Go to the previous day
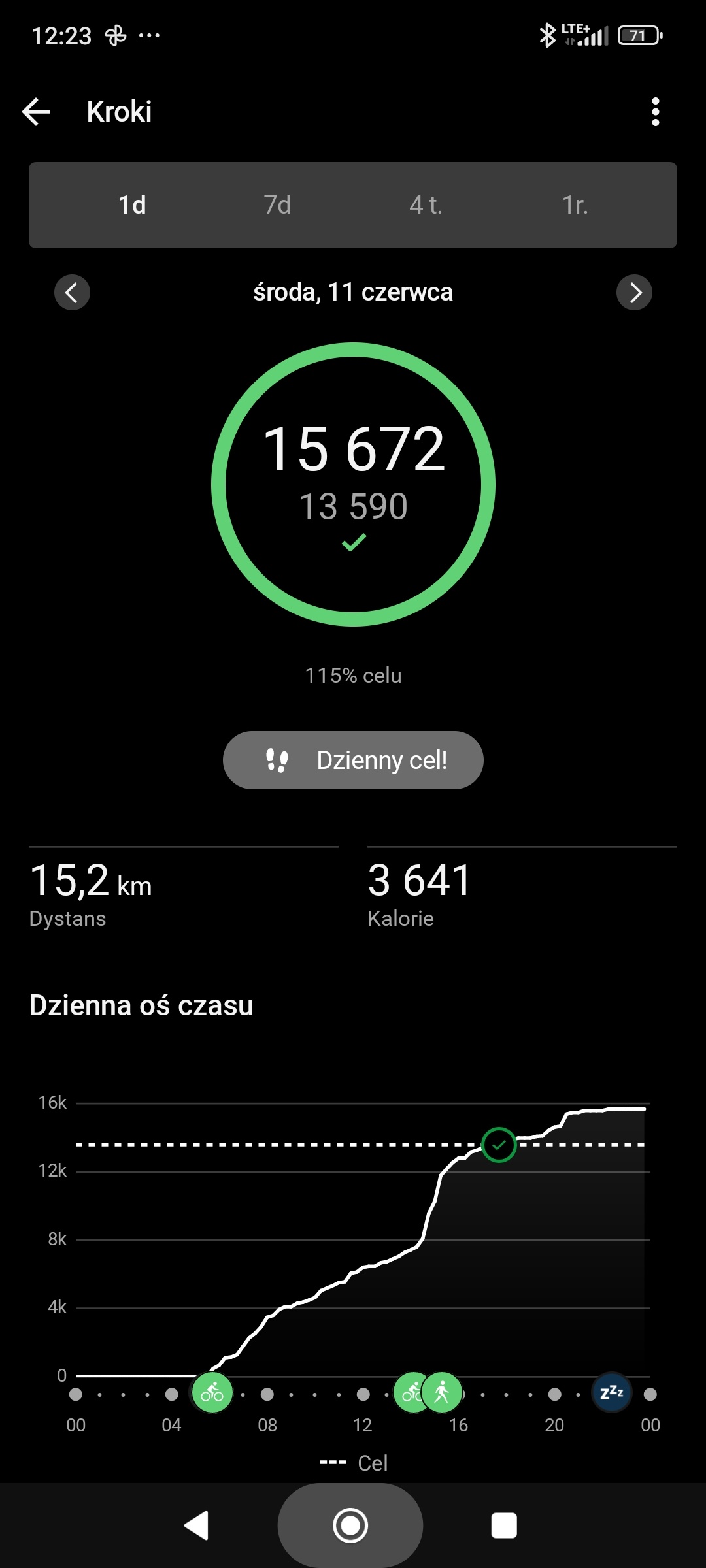This screenshot has height=1568, width=706. point(72,292)
